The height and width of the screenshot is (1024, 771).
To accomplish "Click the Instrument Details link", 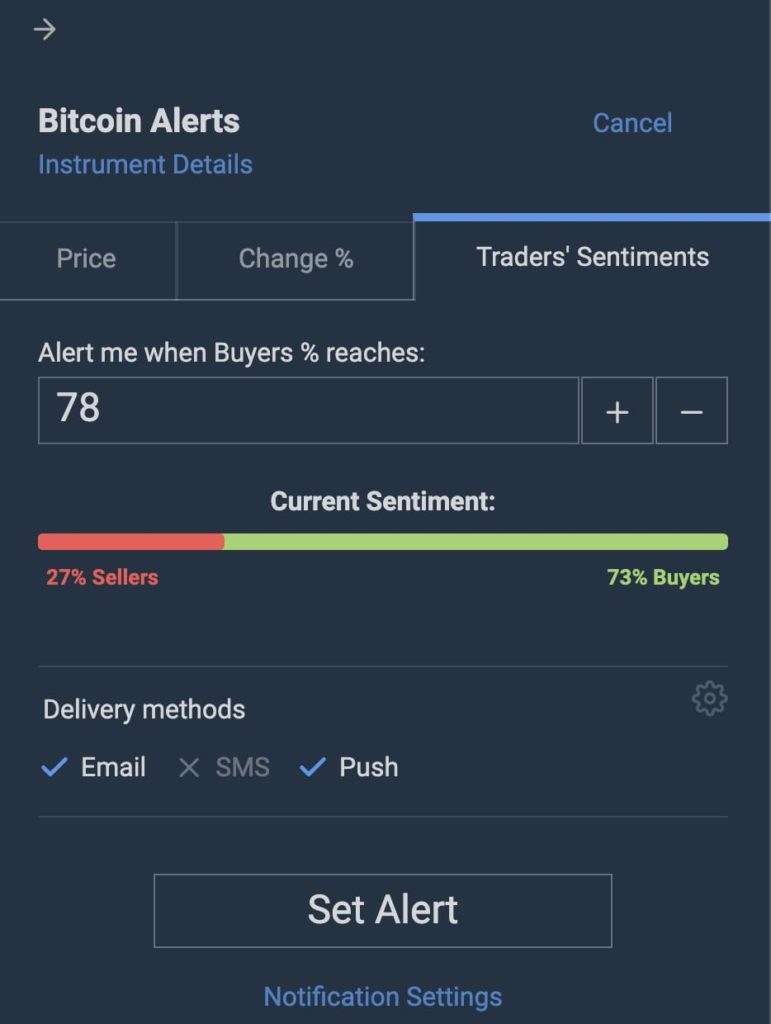I will click(x=146, y=164).
